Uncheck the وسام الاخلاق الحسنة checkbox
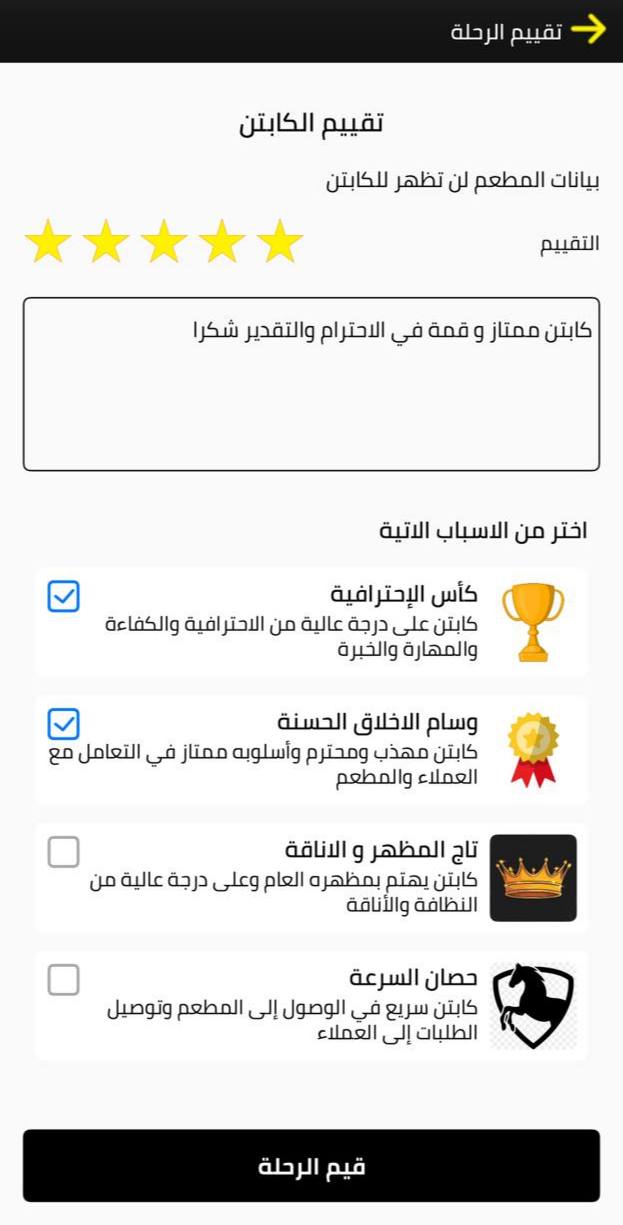This screenshot has width=623, height=1225. tap(63, 723)
